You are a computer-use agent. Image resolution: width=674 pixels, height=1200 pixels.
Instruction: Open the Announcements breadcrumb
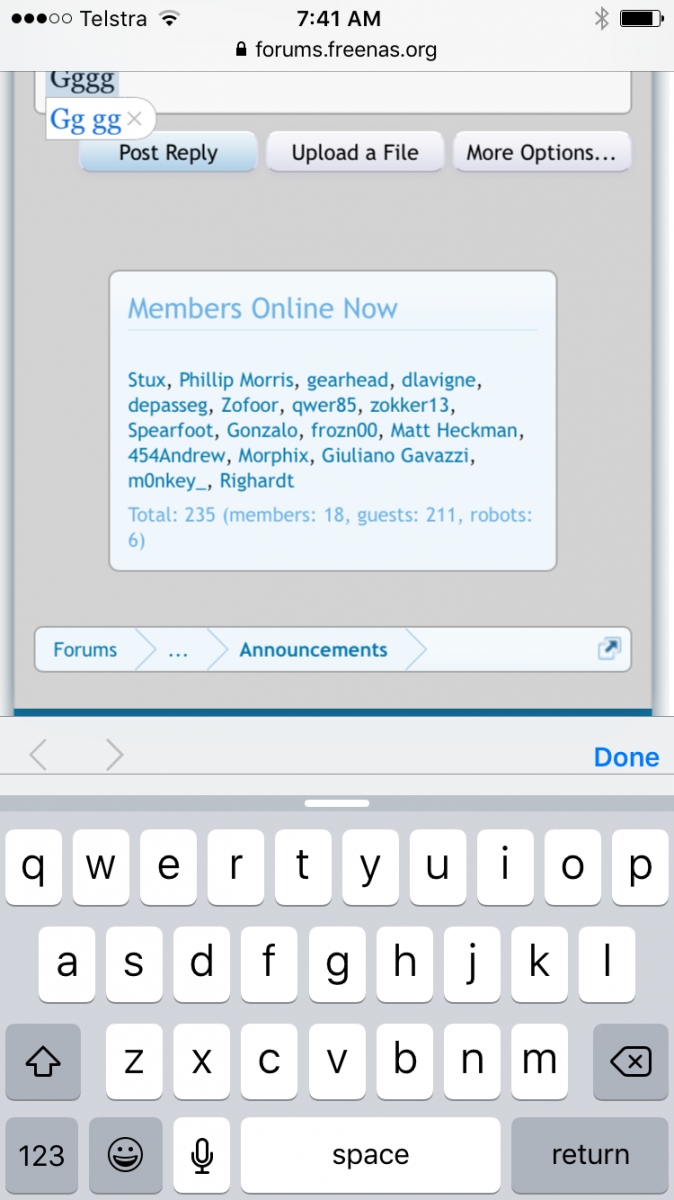[313, 650]
